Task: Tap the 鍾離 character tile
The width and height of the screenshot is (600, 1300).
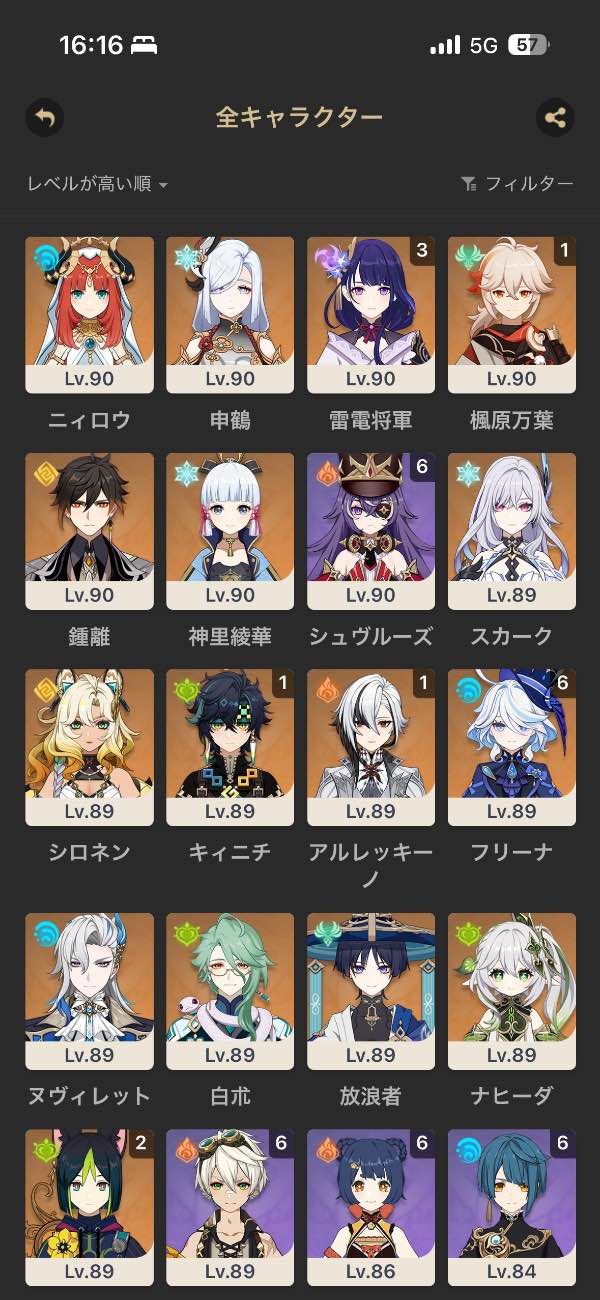Action: (89, 530)
